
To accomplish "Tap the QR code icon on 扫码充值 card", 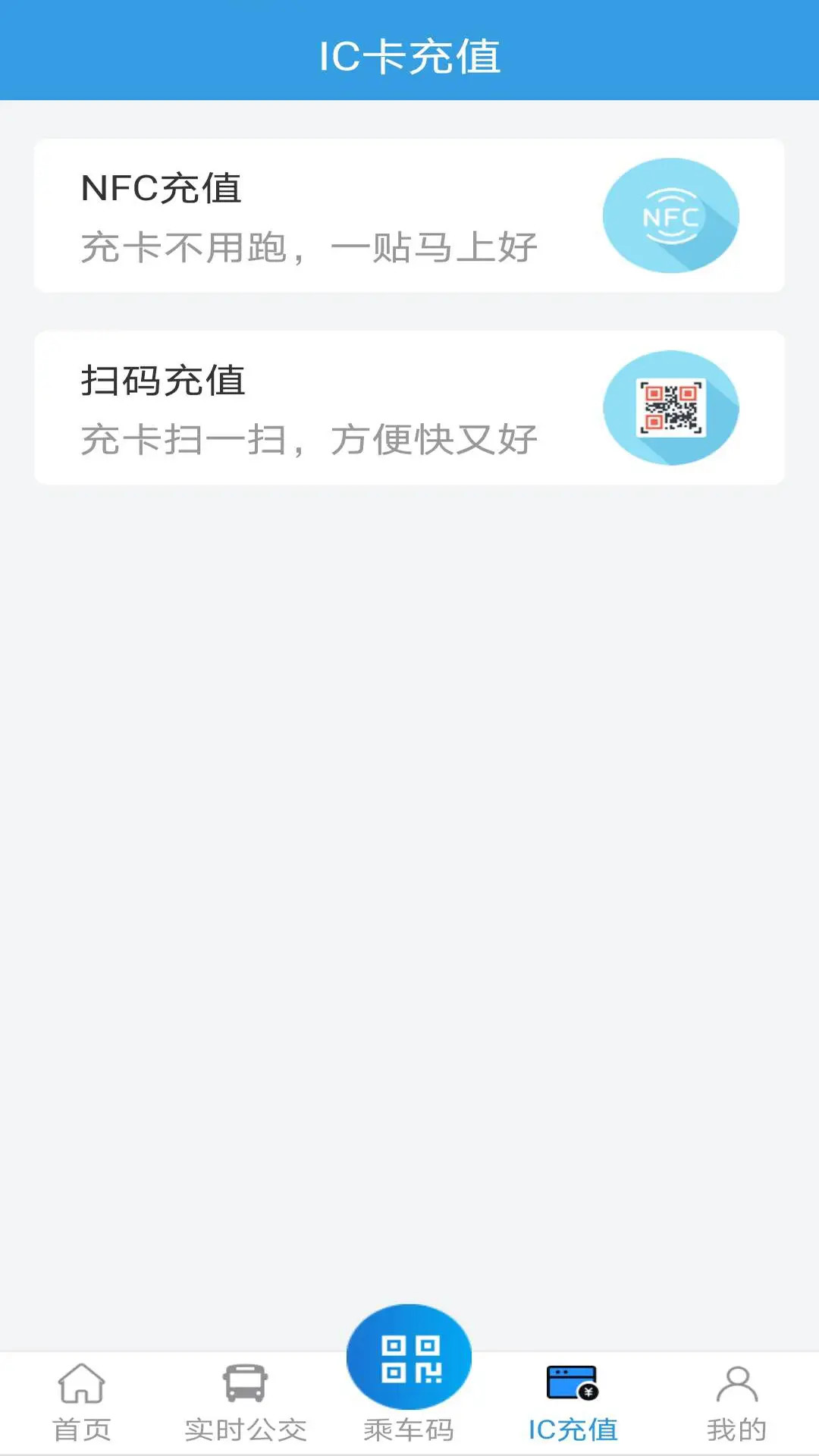I will point(670,406).
